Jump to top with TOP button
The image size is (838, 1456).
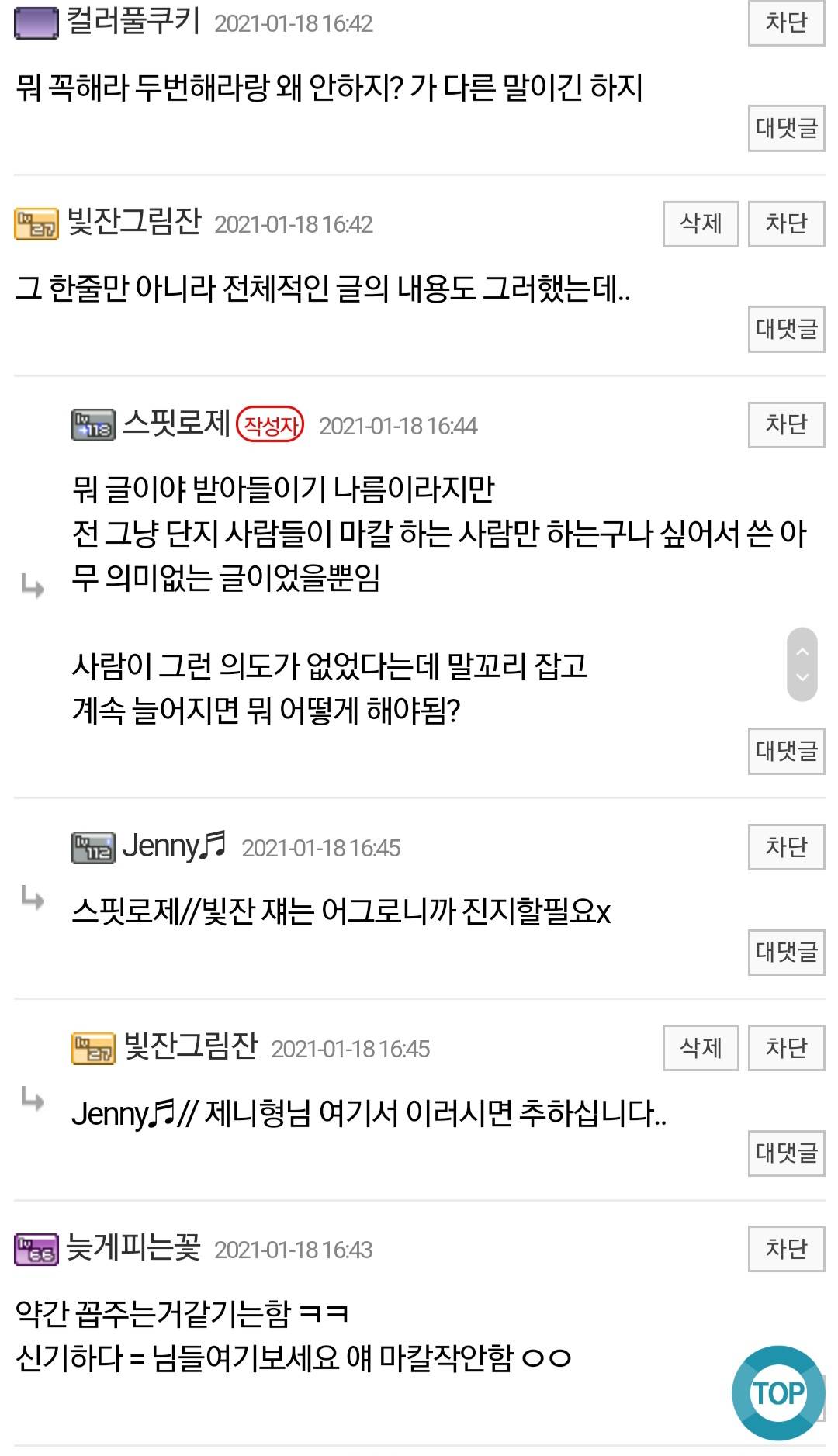tap(777, 1393)
